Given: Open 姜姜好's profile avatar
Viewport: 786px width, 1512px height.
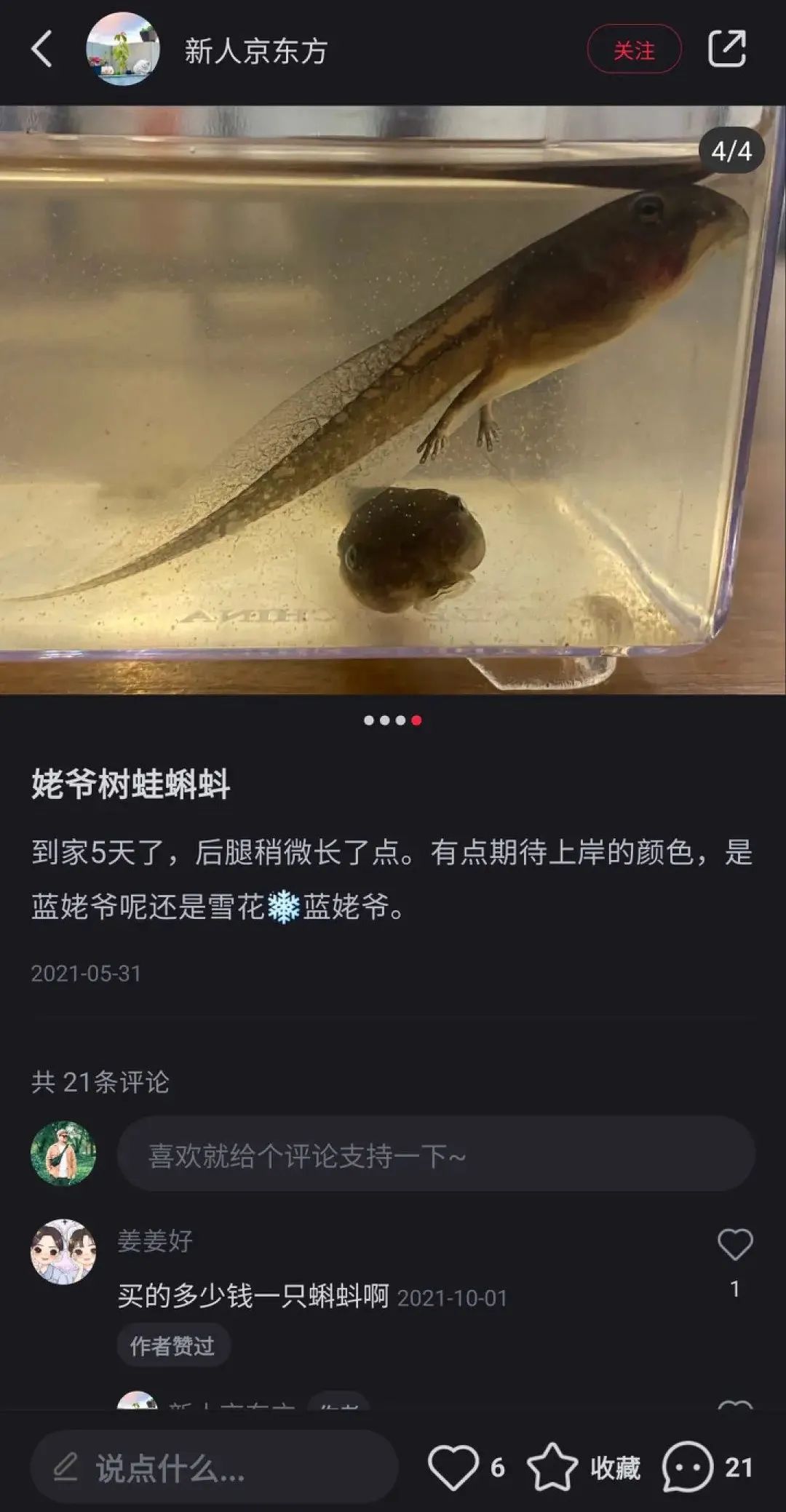Looking at the screenshot, I should click(x=63, y=1252).
